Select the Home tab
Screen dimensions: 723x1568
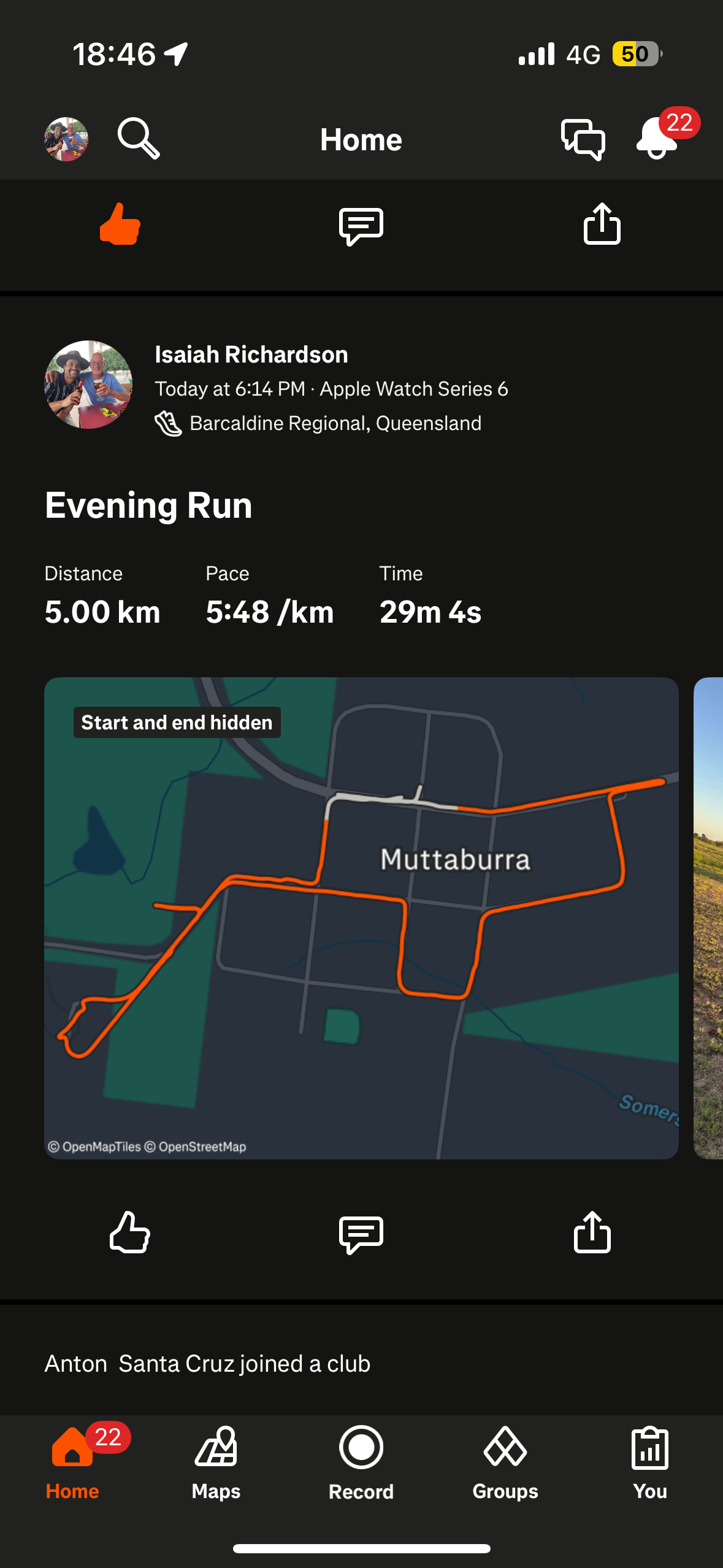click(x=72, y=1462)
